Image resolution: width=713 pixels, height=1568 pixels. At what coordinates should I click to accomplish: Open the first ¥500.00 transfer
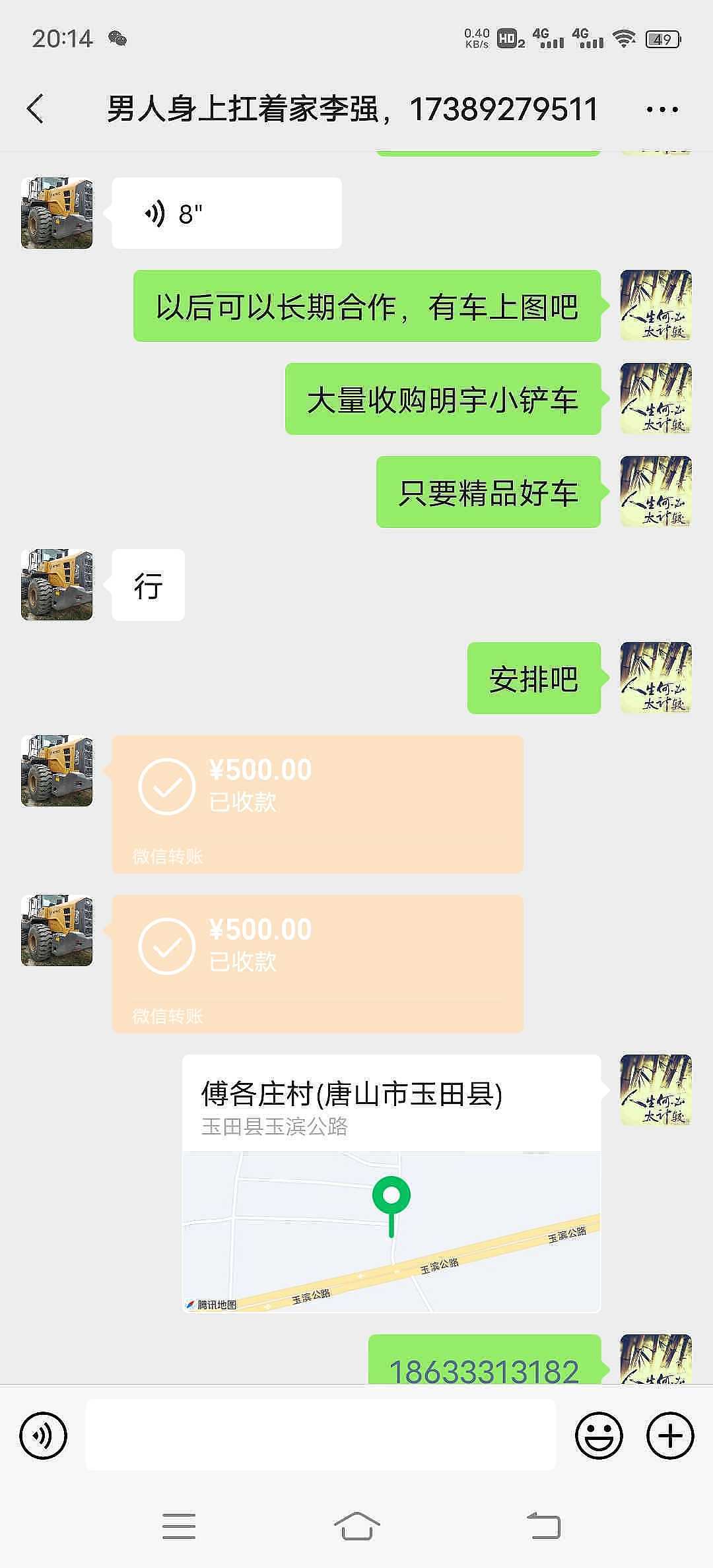[x=317, y=804]
